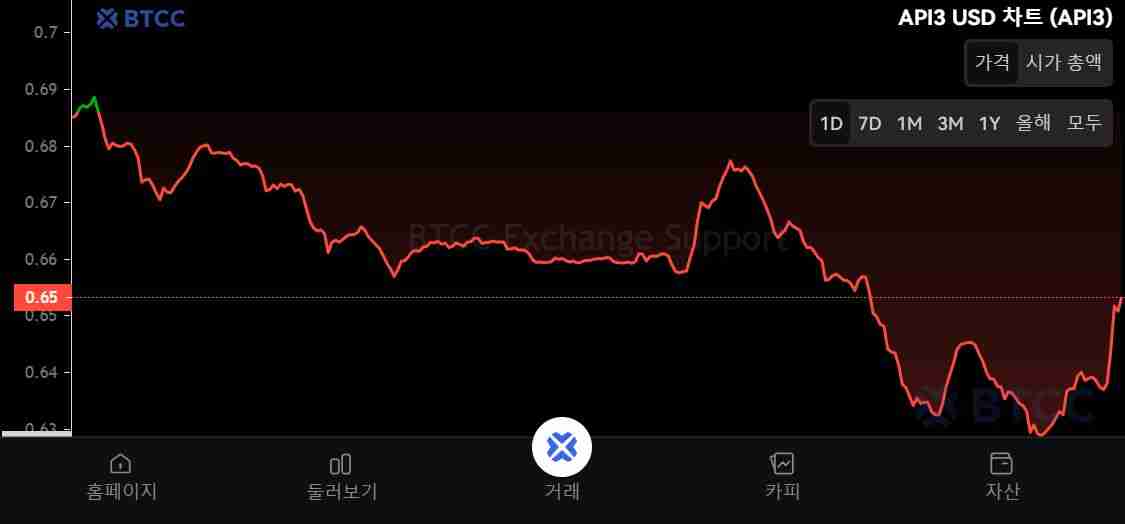
Task: Show 모두 full price history
Action: click(1084, 124)
